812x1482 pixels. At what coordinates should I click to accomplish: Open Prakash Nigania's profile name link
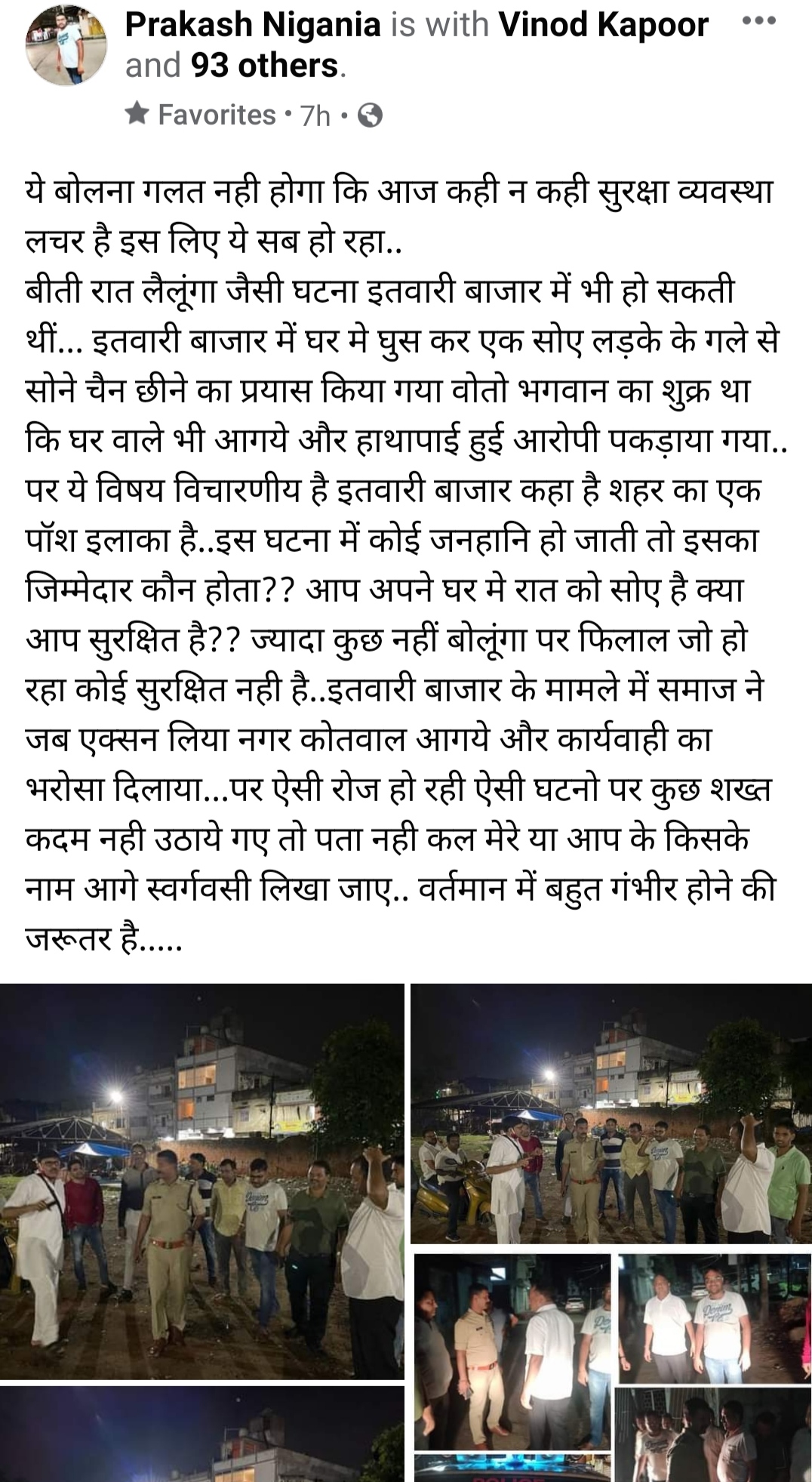pos(253,26)
